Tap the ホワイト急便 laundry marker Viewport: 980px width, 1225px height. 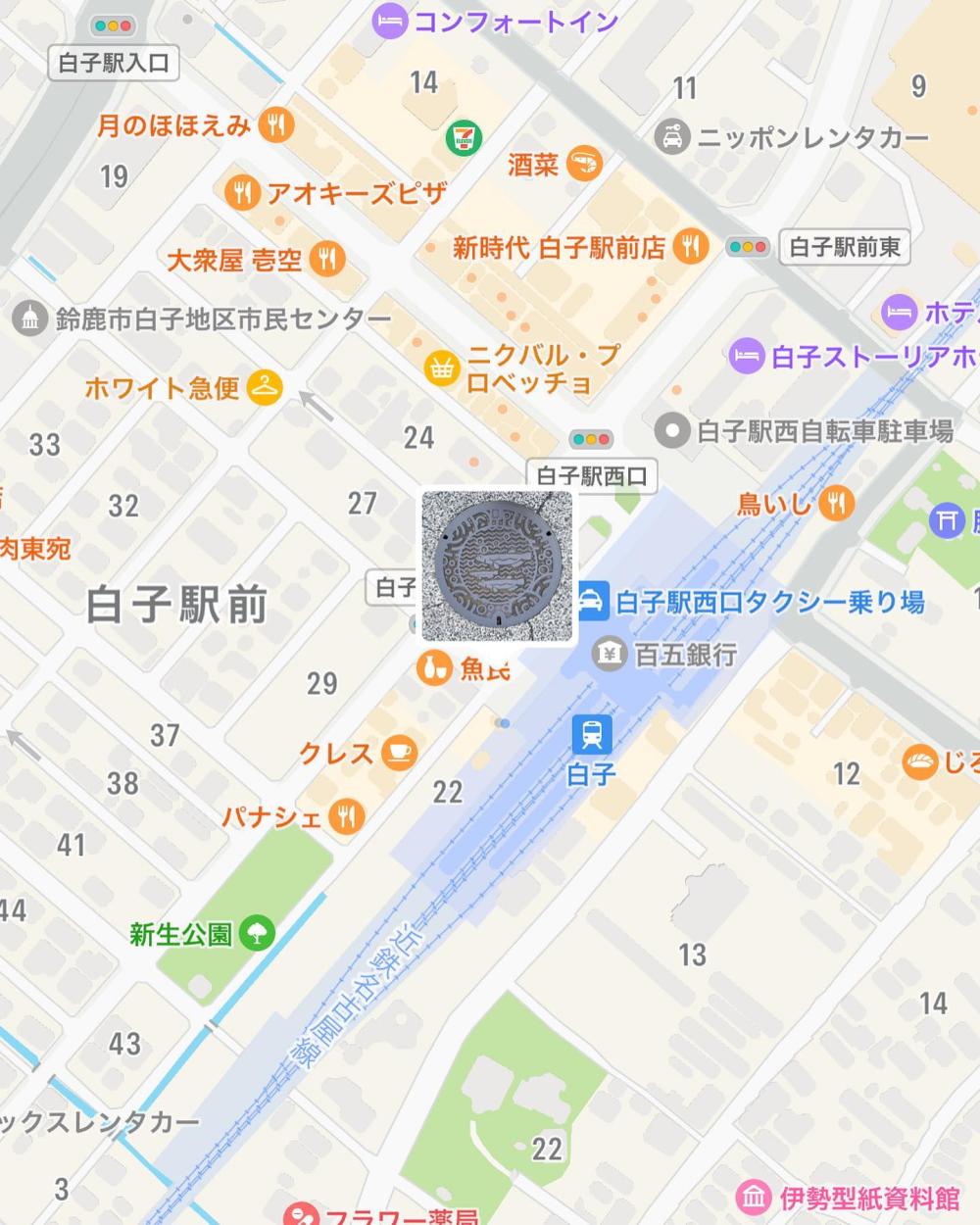(264, 388)
